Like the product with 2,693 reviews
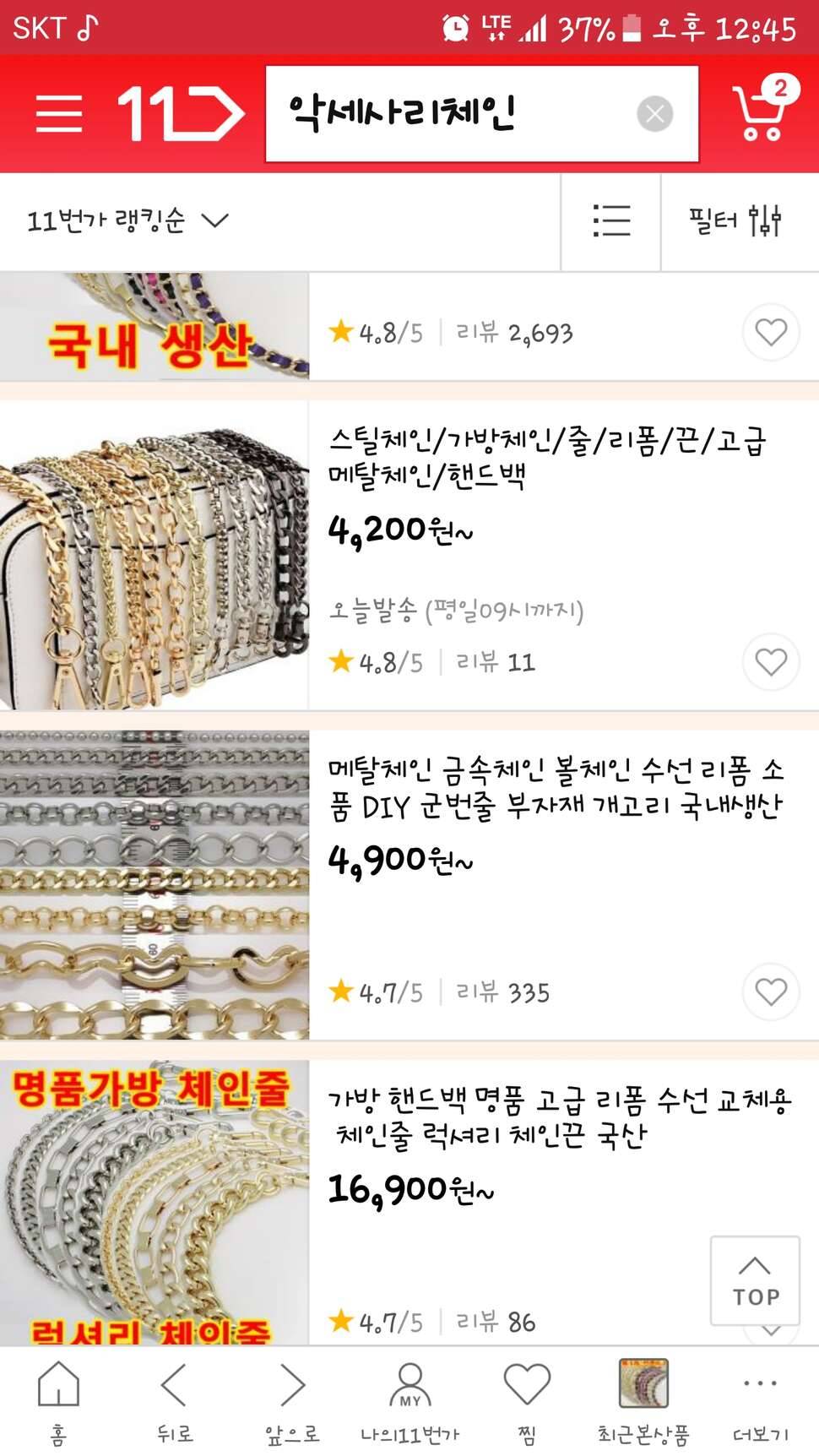The width and height of the screenshot is (819, 1456). pyautogui.click(x=770, y=333)
